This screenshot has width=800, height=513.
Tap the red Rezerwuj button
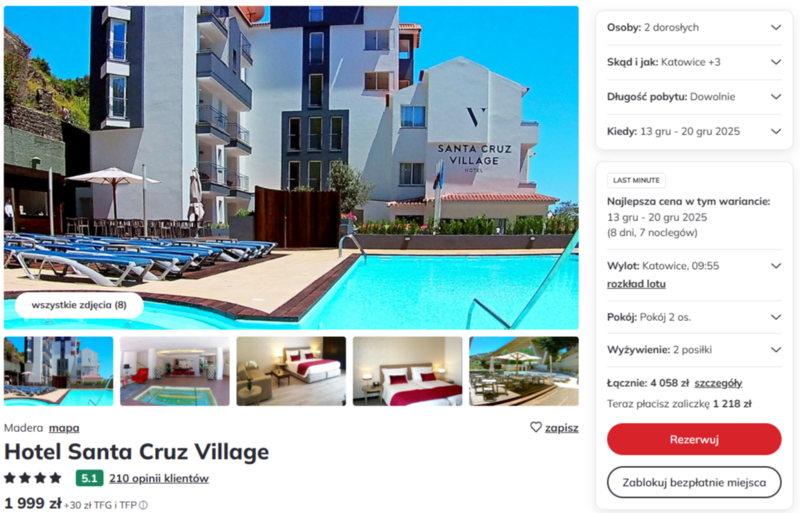(x=693, y=439)
